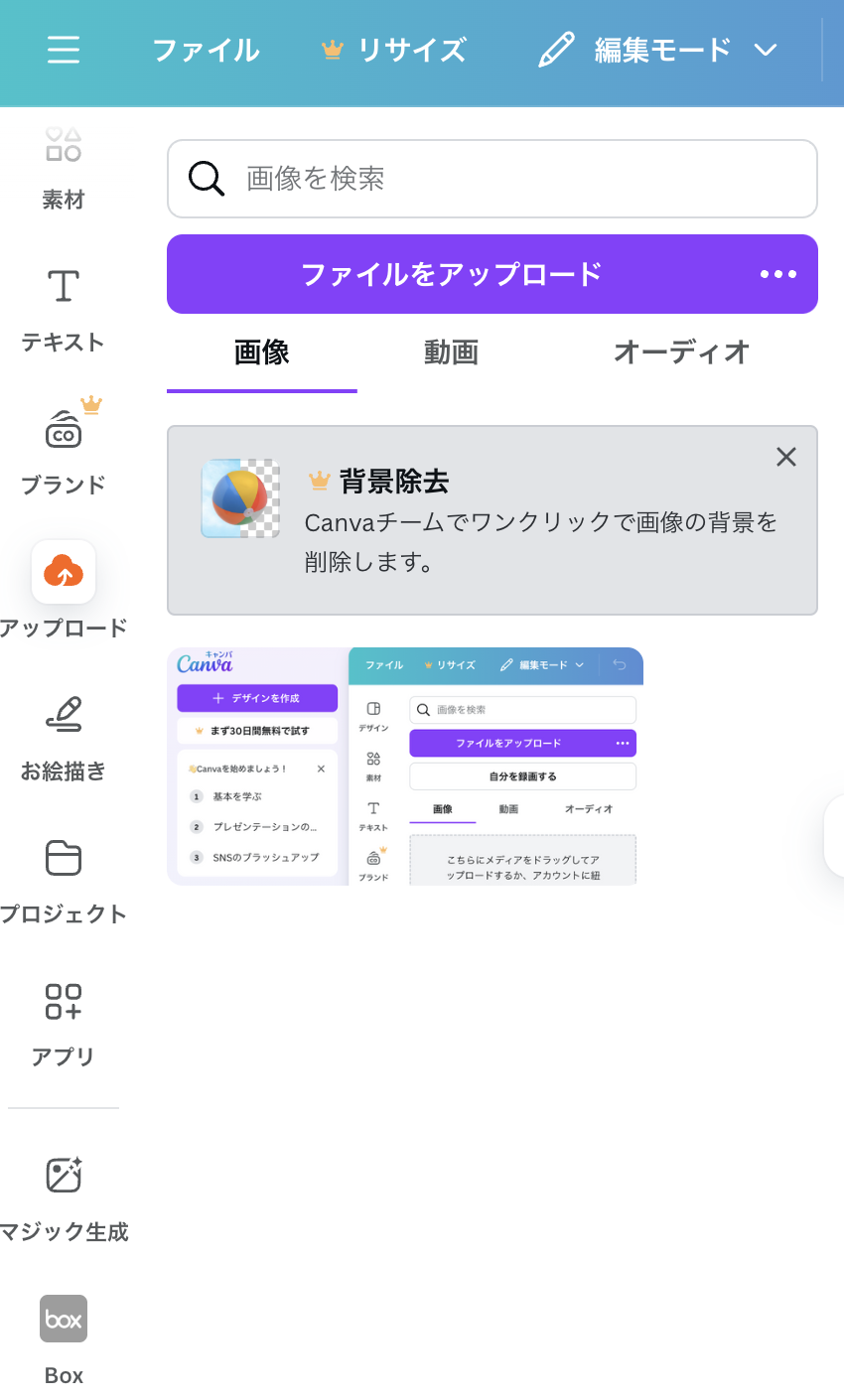
Task: Tap ファイルをアップロード button
Action: (452, 274)
